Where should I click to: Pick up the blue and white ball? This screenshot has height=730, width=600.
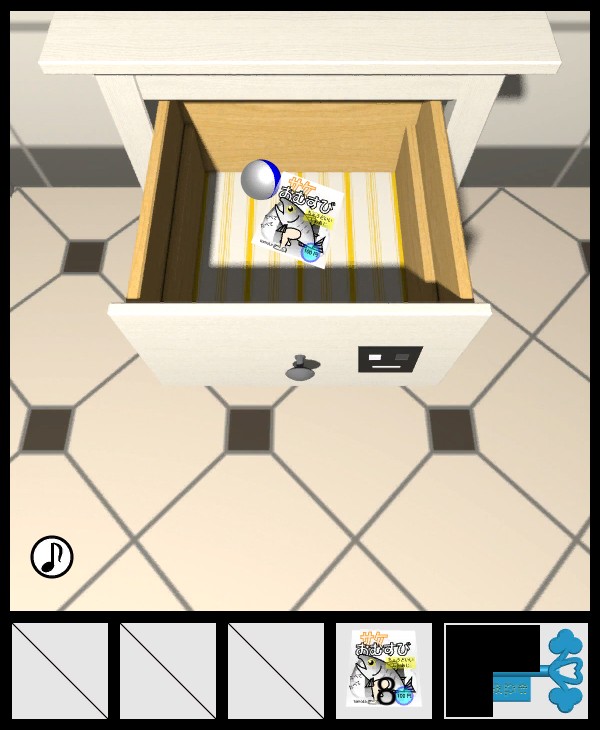[260, 179]
